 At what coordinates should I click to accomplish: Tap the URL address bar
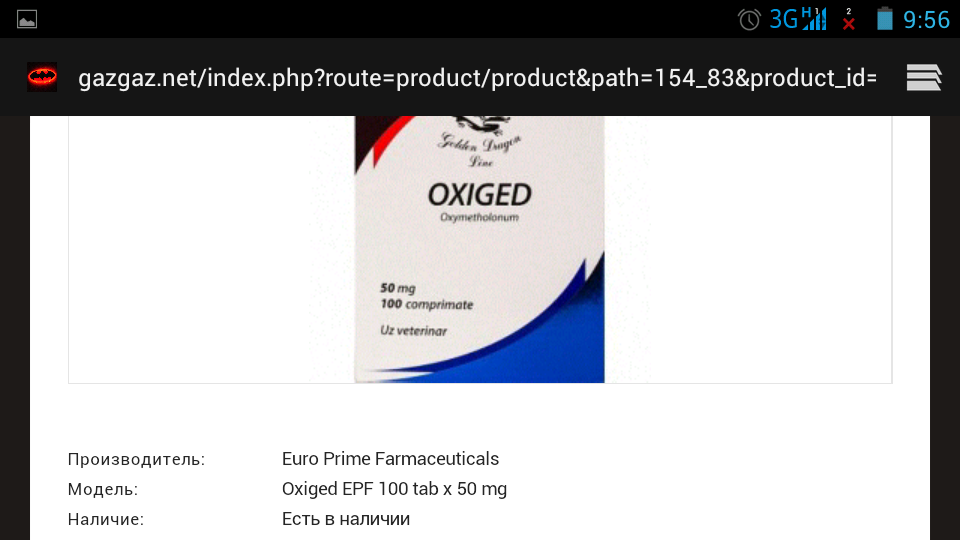pos(478,78)
